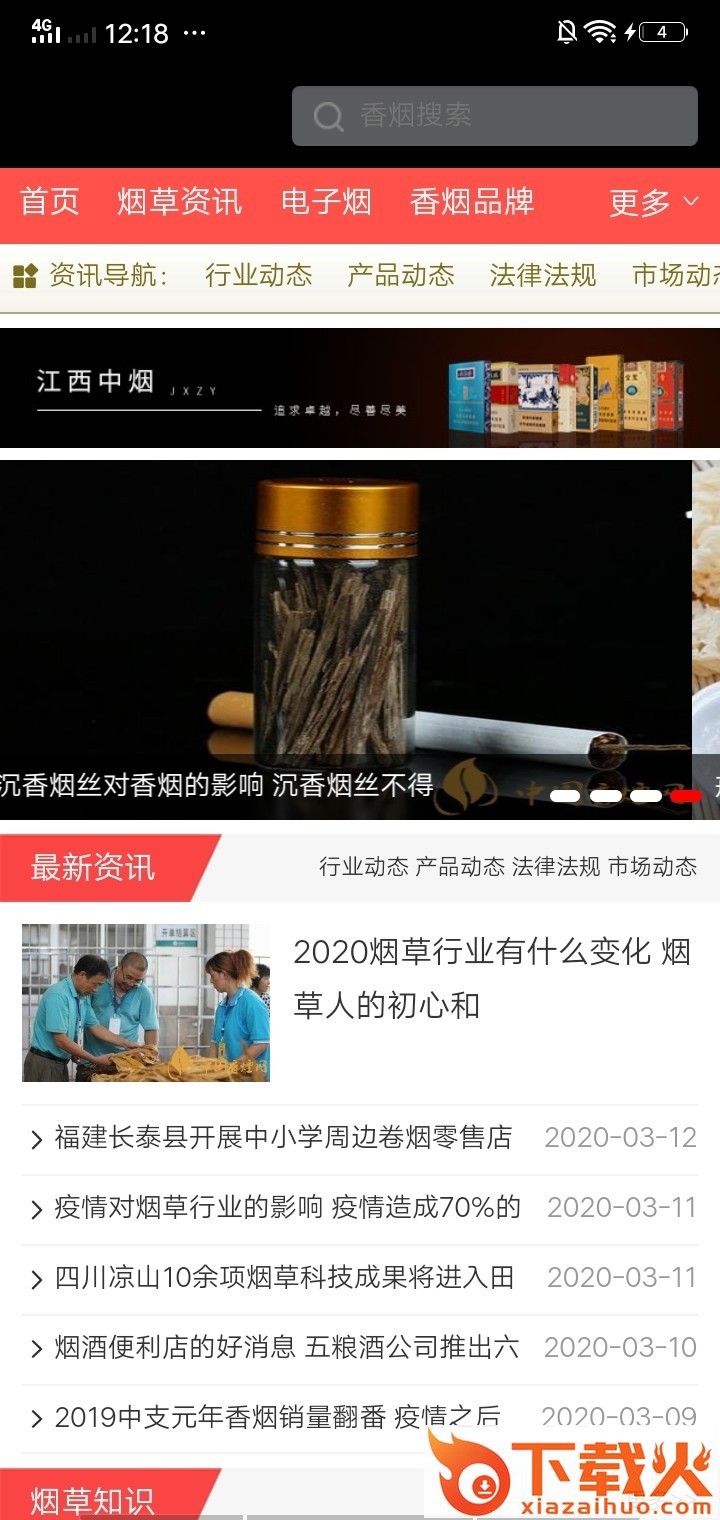Image resolution: width=720 pixels, height=1520 pixels.
Task: Read the 2019中支元年香烟销量翻番 article
Action: click(x=277, y=1416)
